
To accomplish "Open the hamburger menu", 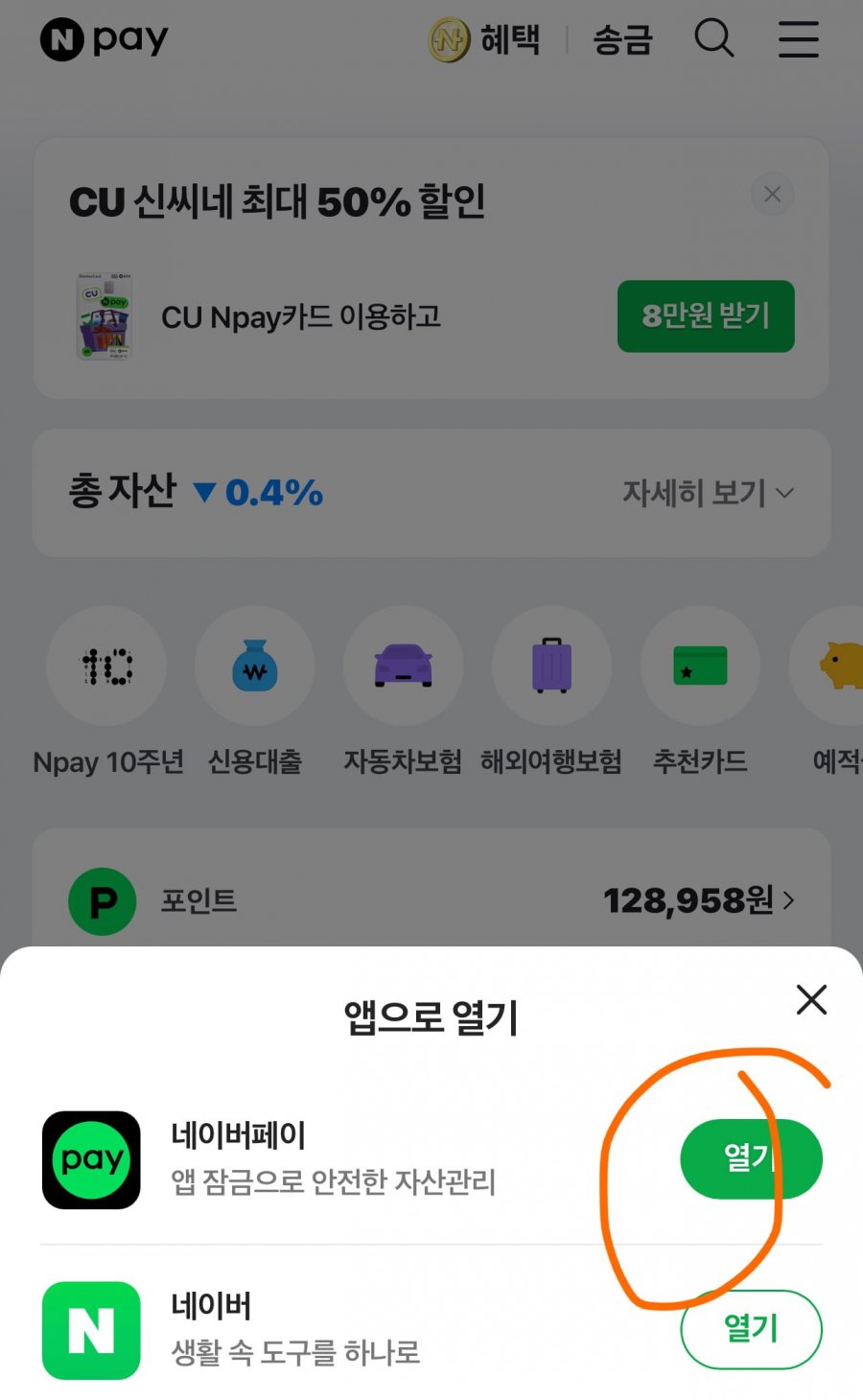I will pos(798,39).
